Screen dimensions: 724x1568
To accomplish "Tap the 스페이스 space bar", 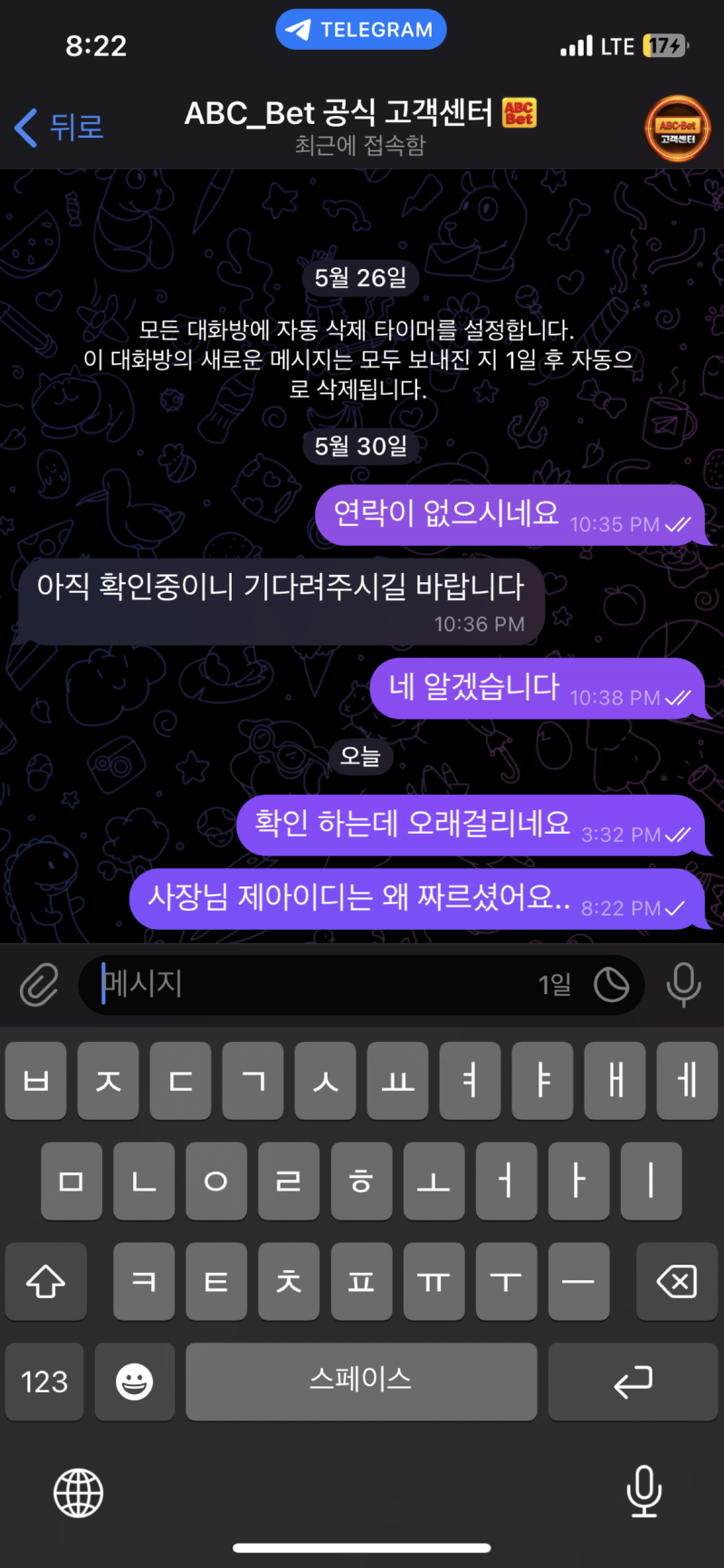I will pos(361,1382).
